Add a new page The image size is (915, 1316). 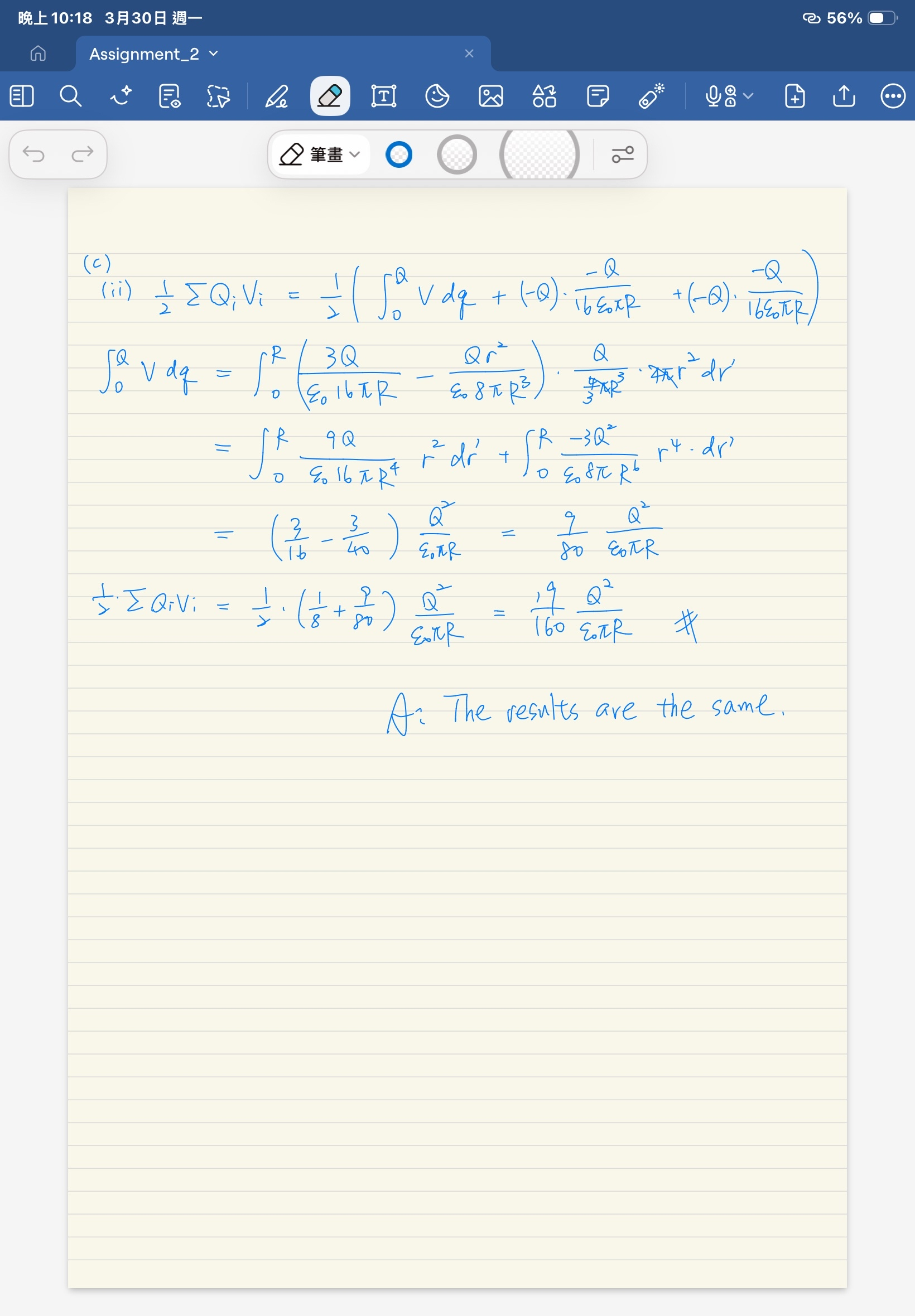pos(794,96)
